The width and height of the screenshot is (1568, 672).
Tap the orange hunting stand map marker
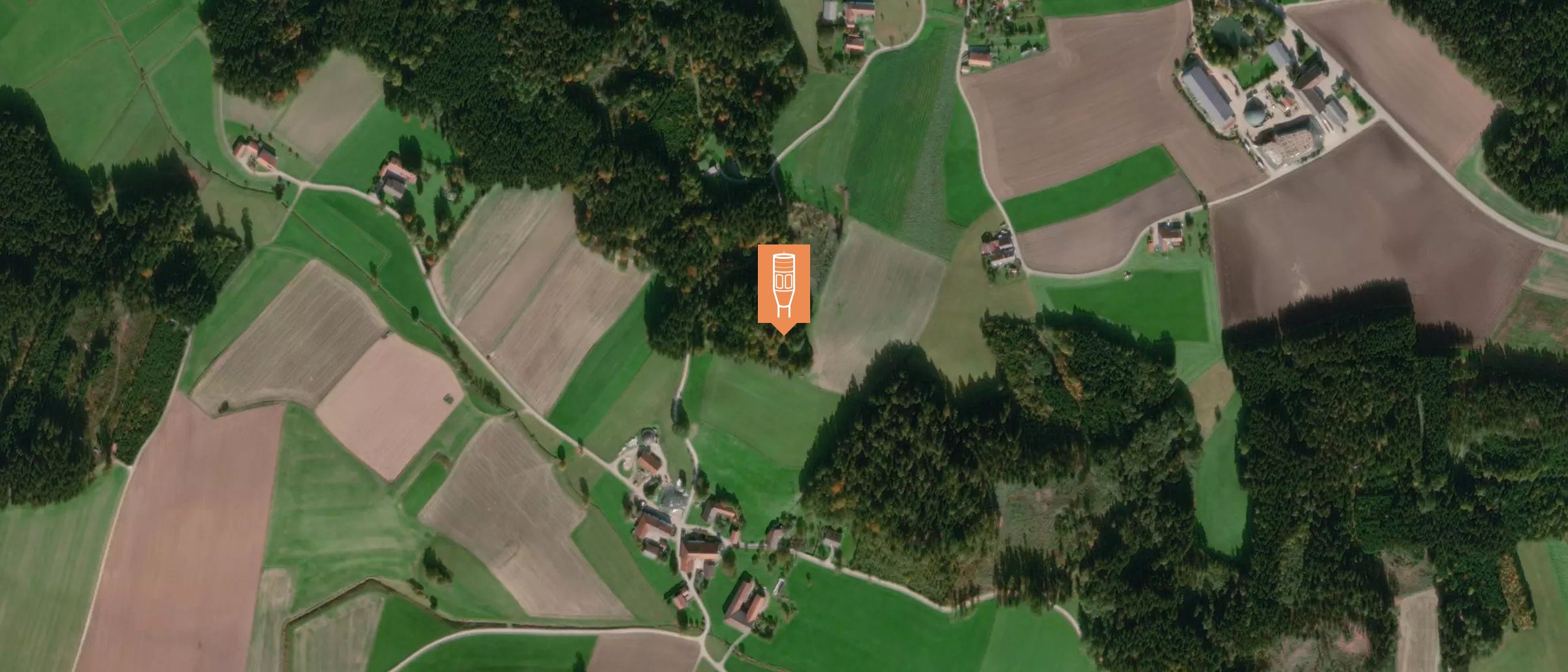[783, 285]
